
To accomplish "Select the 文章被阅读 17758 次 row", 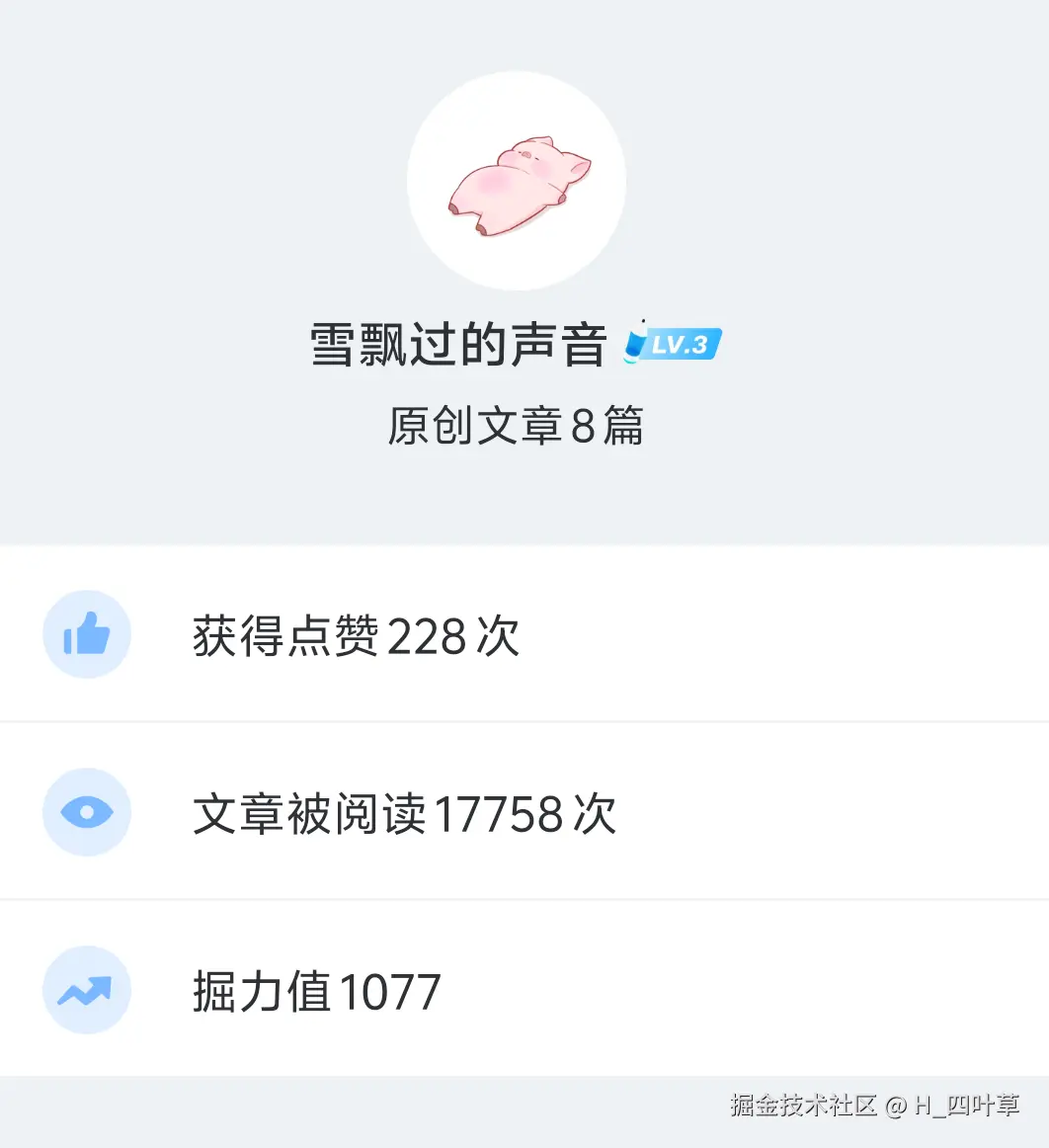I will coord(405,815).
